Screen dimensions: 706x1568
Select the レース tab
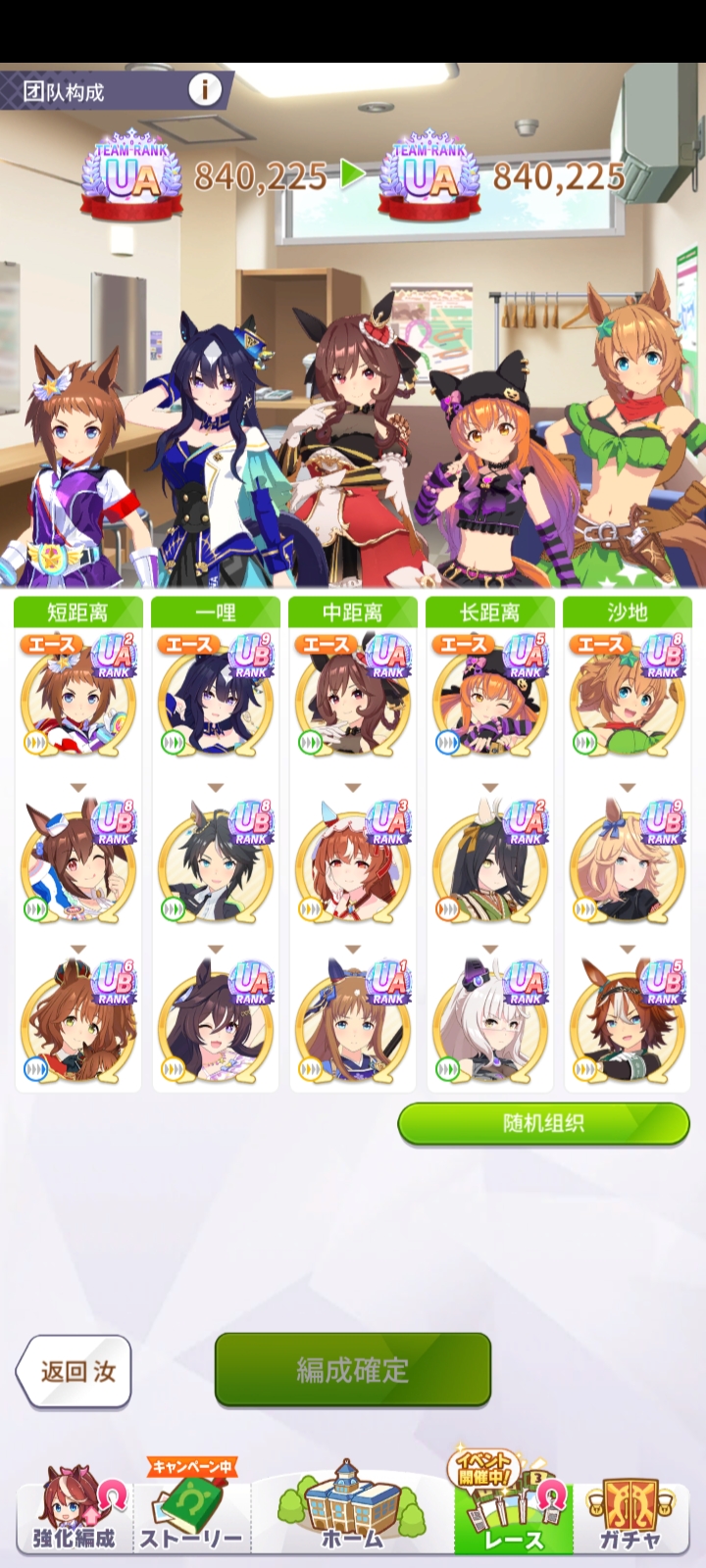(x=513, y=1511)
